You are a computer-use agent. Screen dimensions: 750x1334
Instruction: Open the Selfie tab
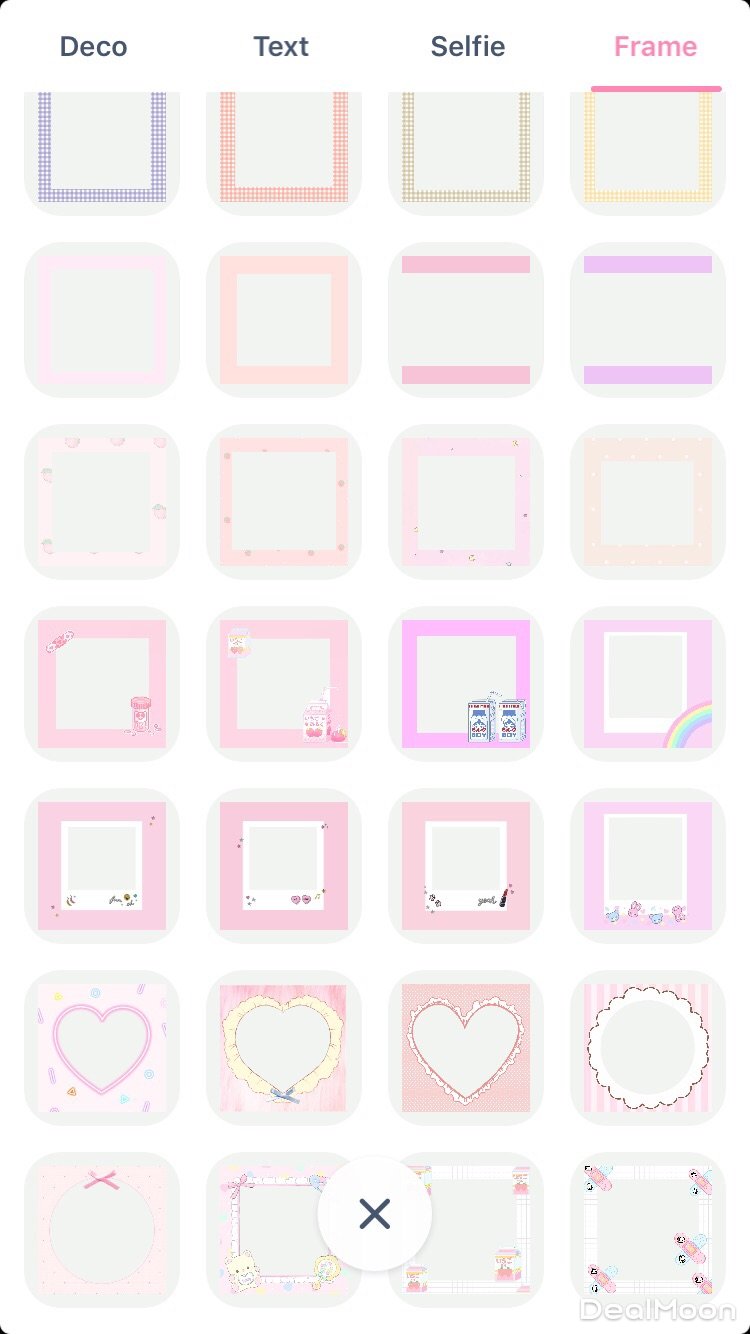coord(467,47)
